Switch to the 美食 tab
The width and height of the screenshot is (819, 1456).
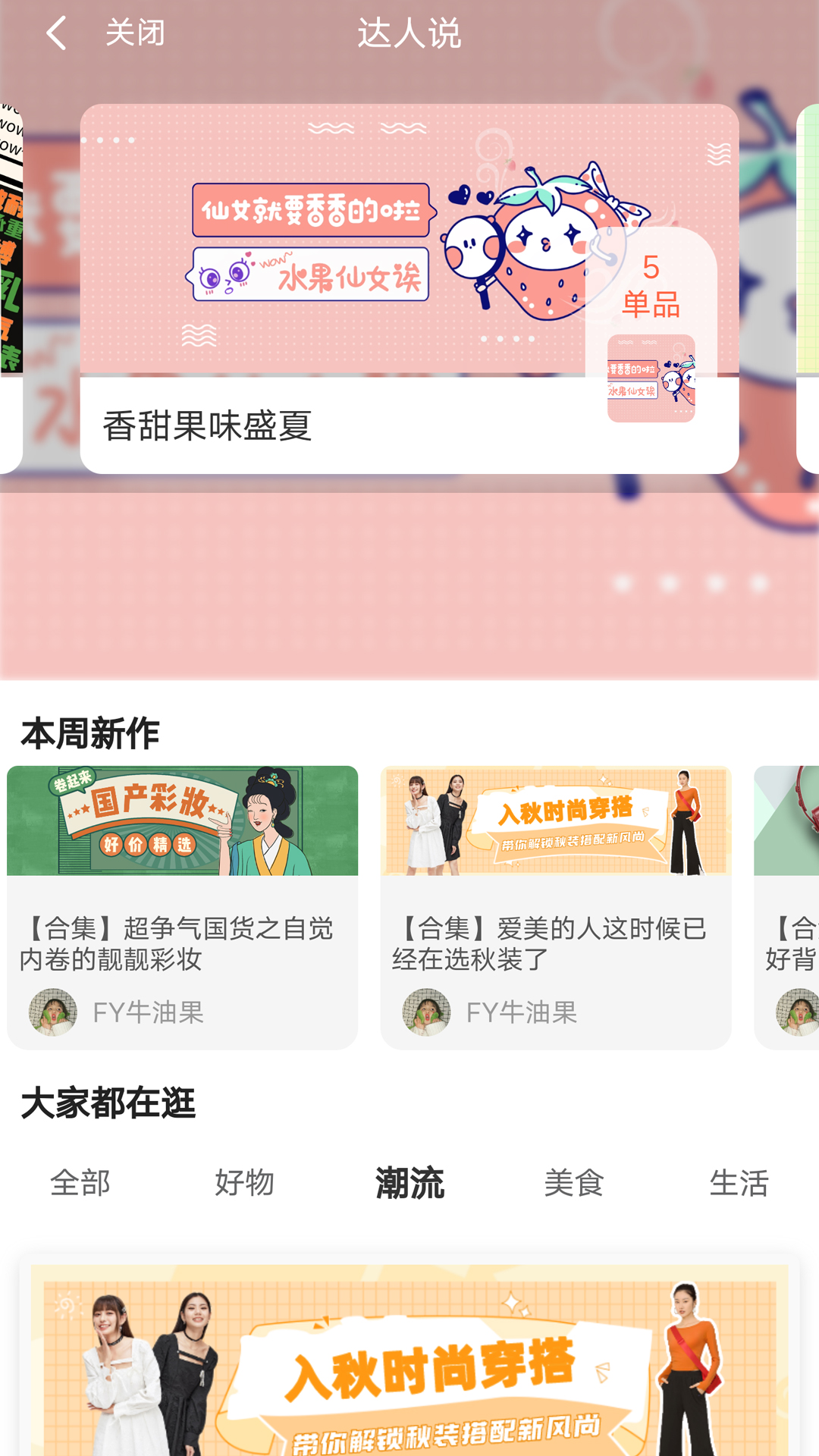[574, 1182]
